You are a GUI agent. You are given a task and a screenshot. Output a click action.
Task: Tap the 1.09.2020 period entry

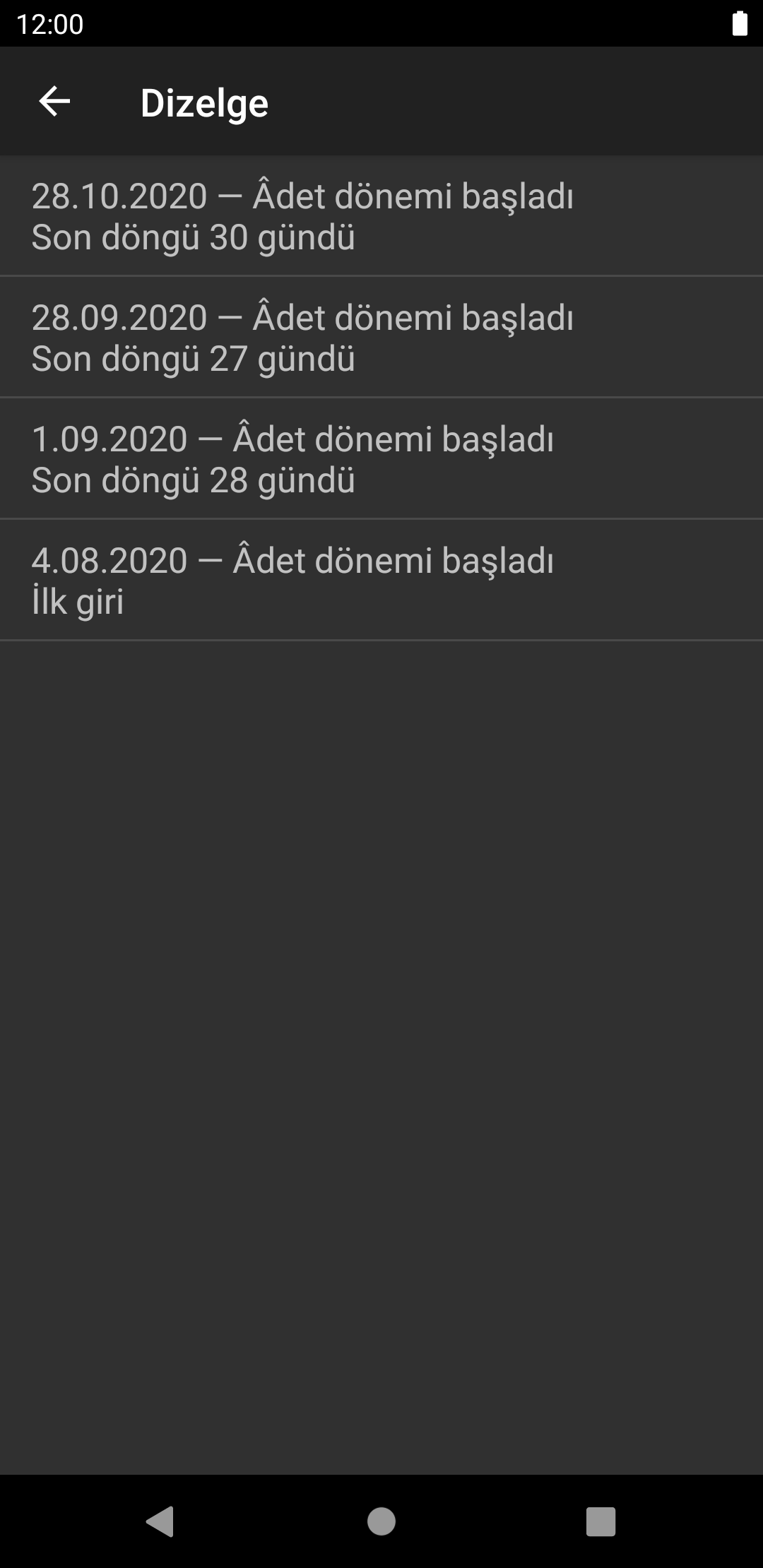381,459
